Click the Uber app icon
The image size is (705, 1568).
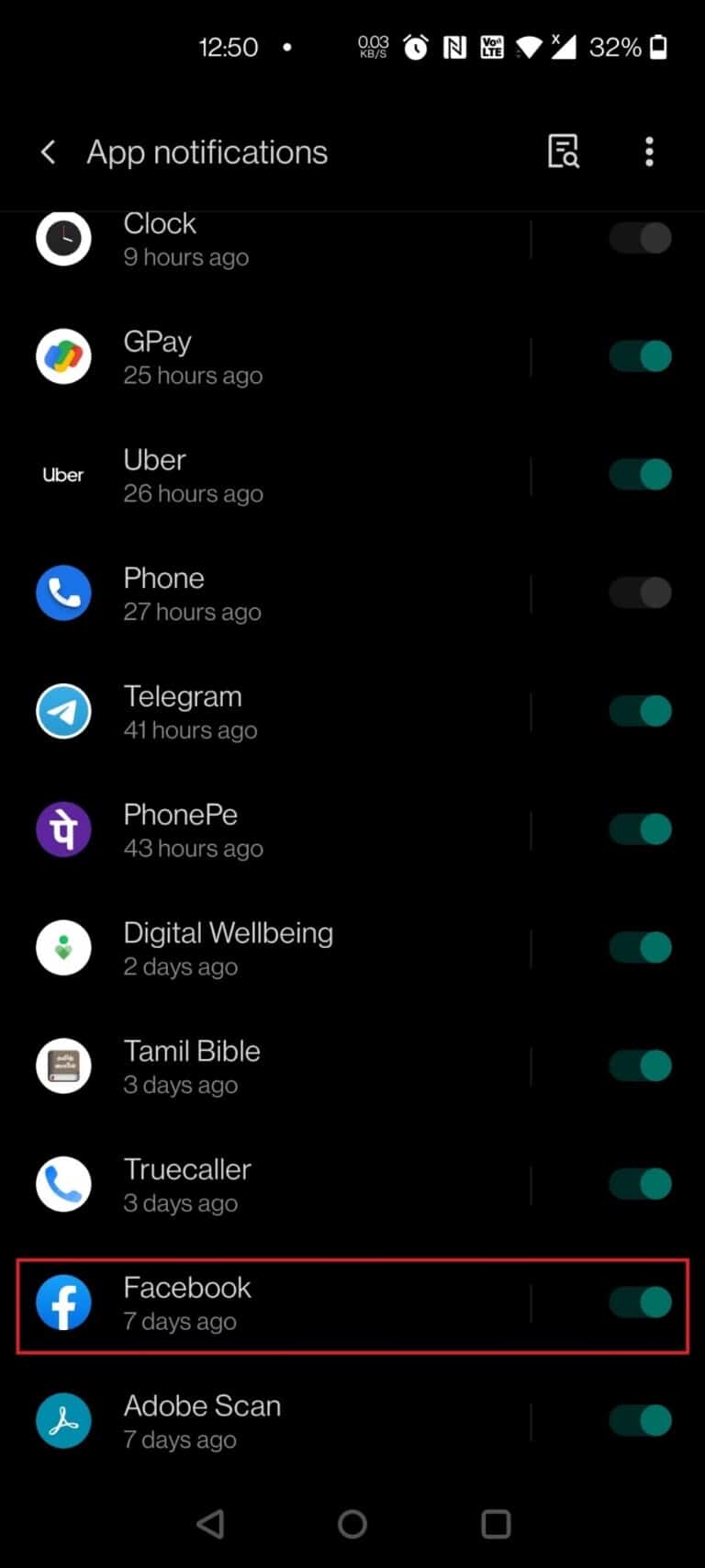[x=62, y=474]
